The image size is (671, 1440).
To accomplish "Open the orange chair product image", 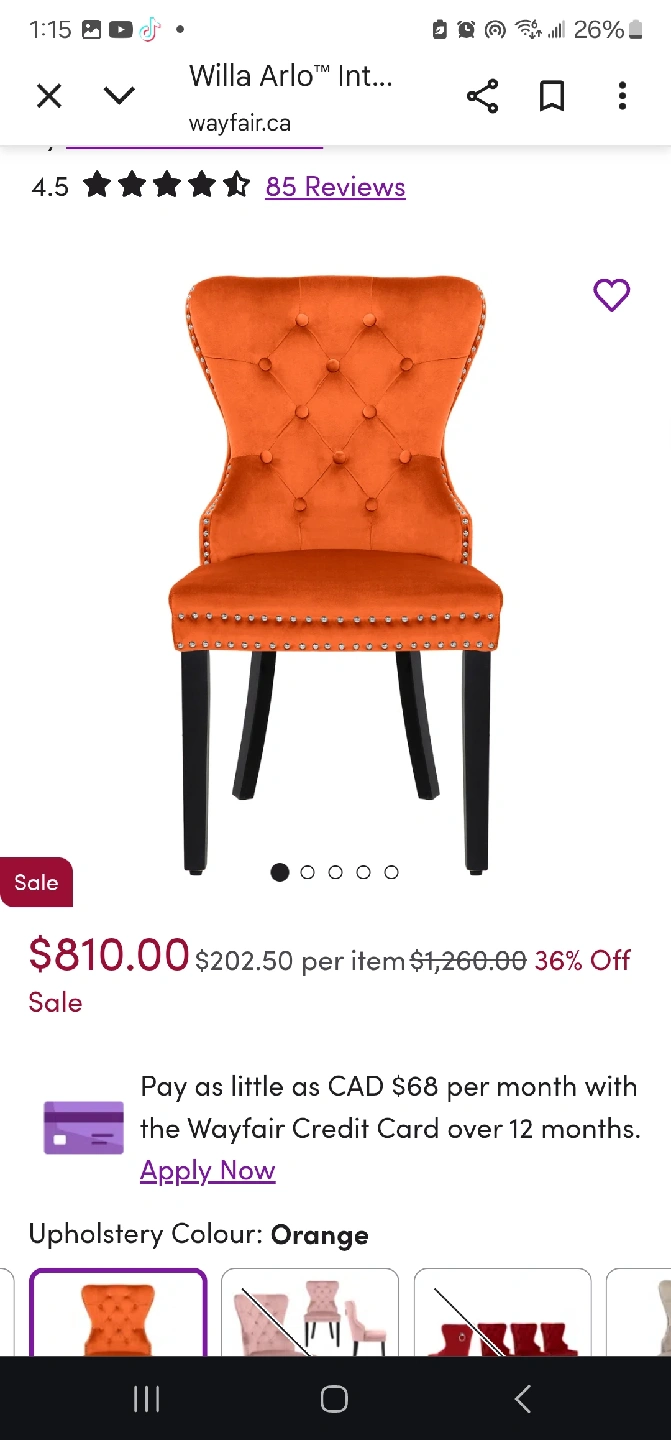I will (x=335, y=573).
